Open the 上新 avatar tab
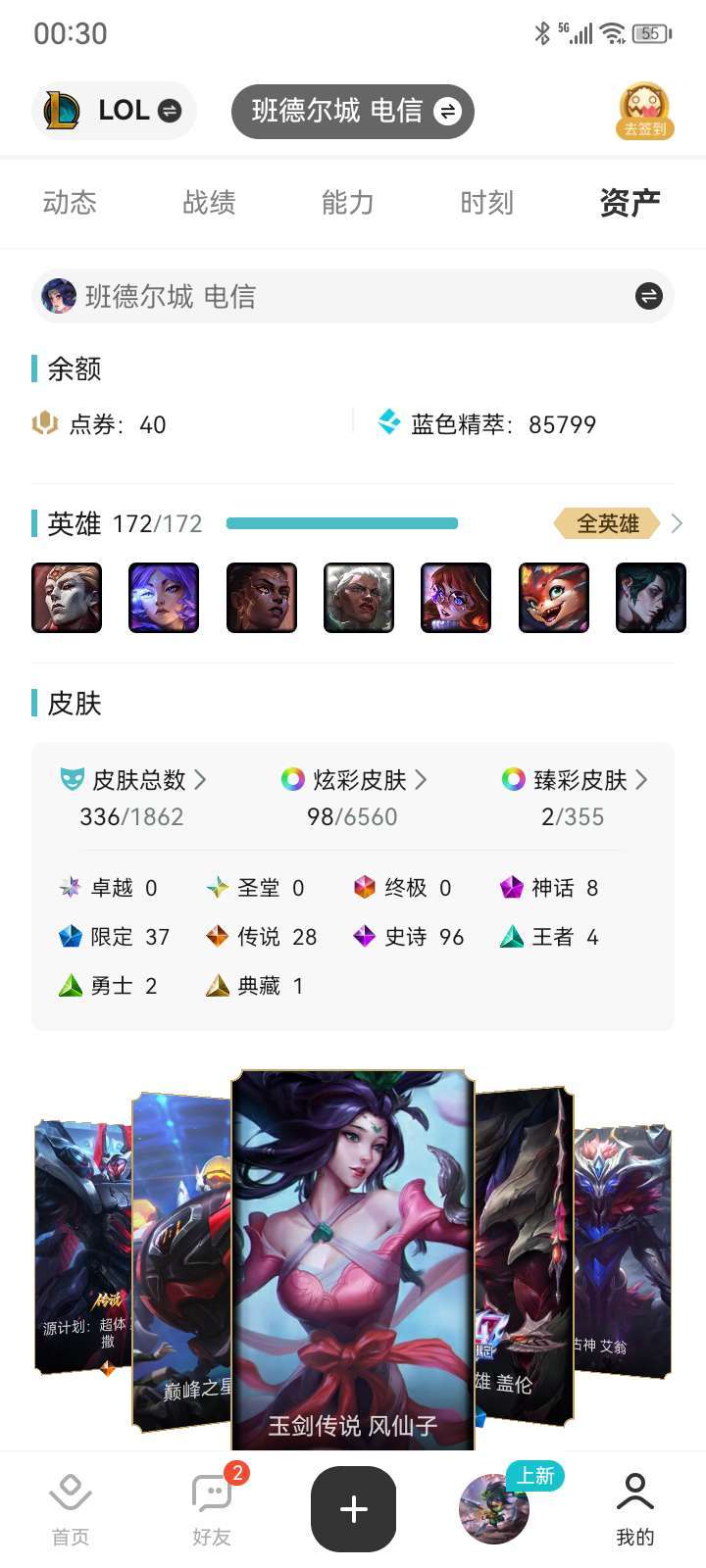706x1568 pixels. click(495, 1509)
